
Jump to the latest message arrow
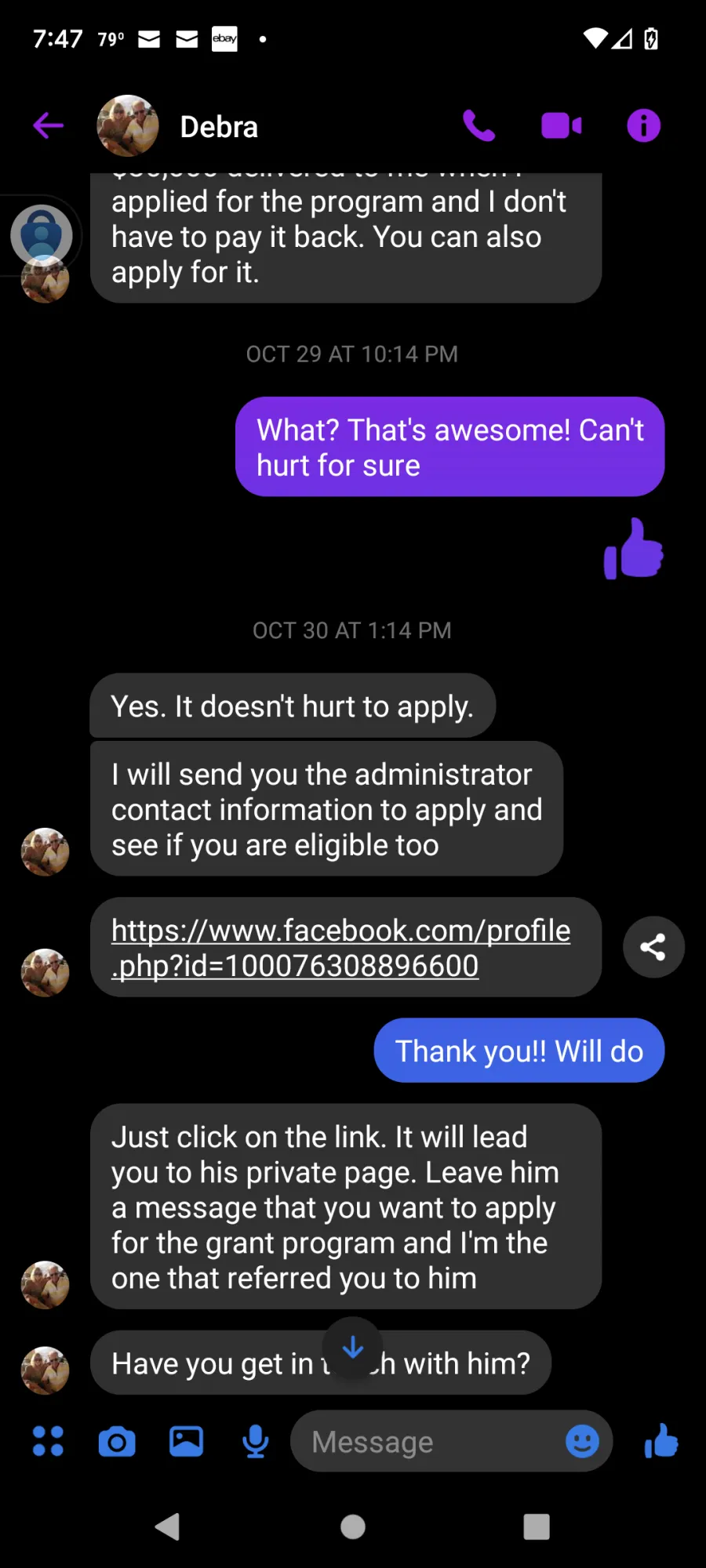[353, 1348]
